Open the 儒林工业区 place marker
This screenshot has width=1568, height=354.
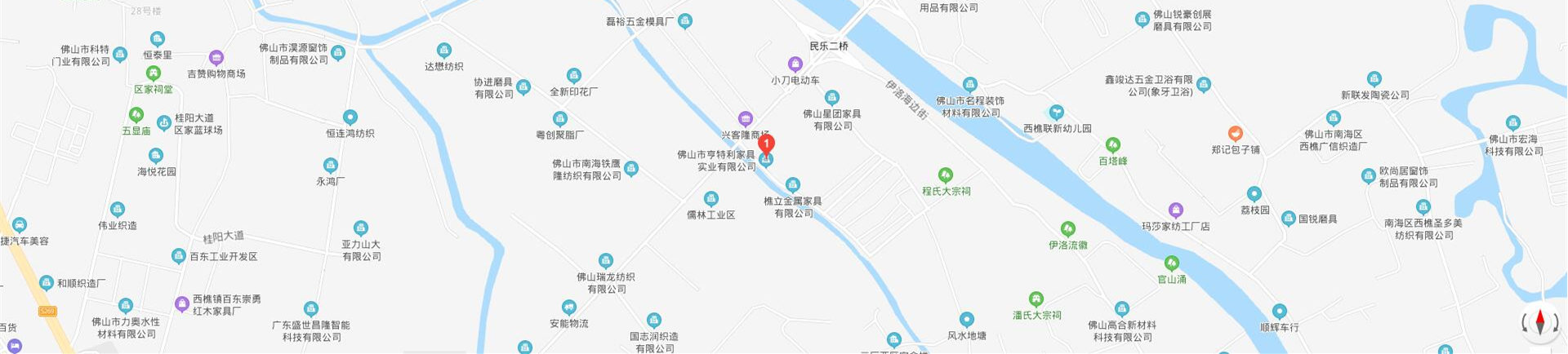[711, 199]
